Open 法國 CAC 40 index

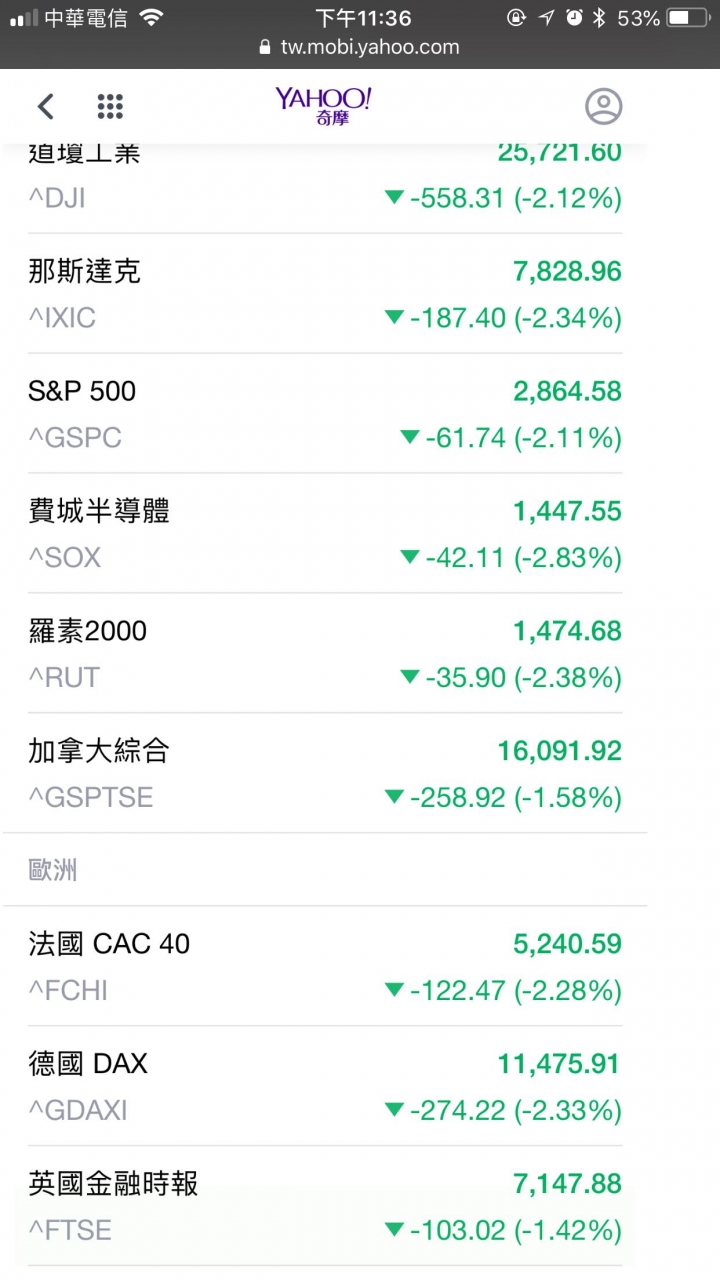(325, 967)
